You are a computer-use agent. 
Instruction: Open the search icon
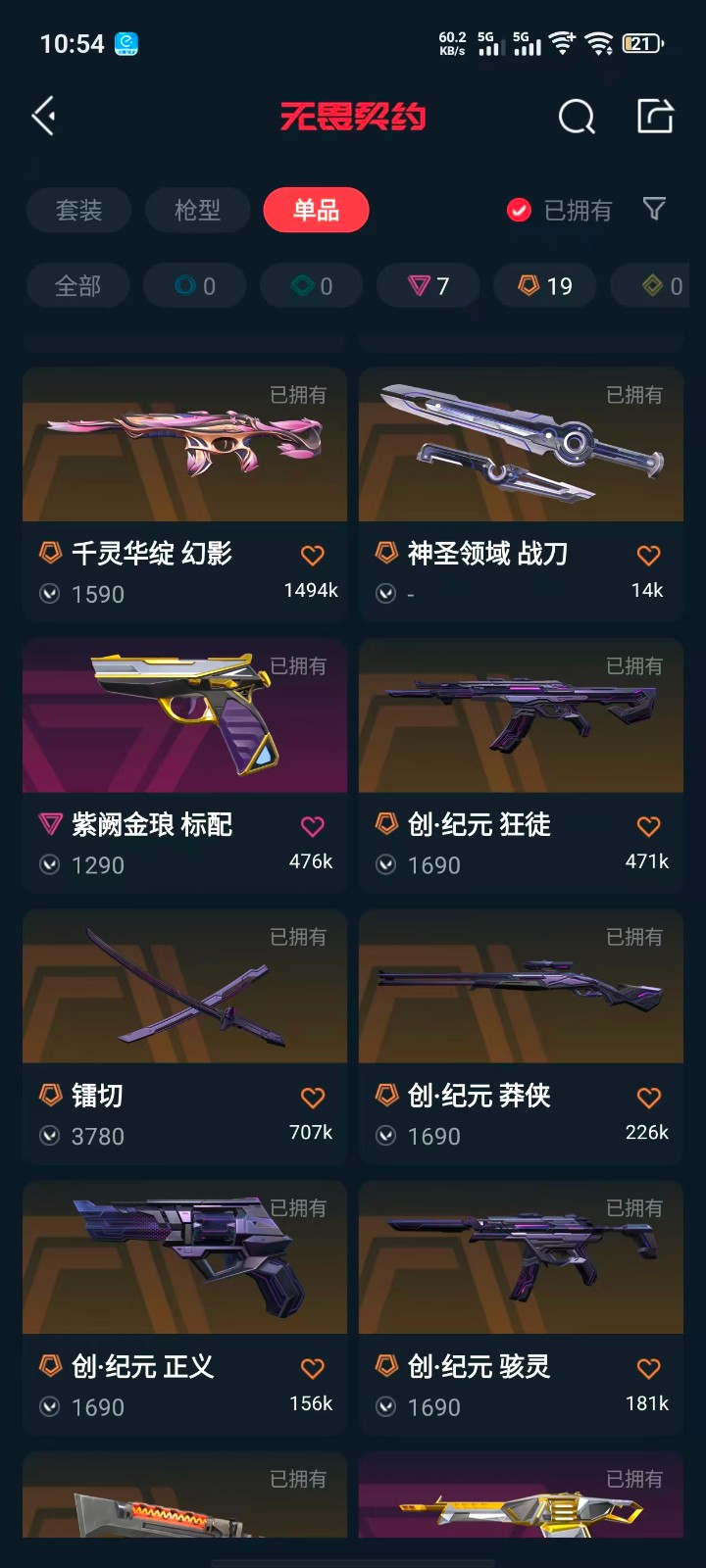coord(577,117)
